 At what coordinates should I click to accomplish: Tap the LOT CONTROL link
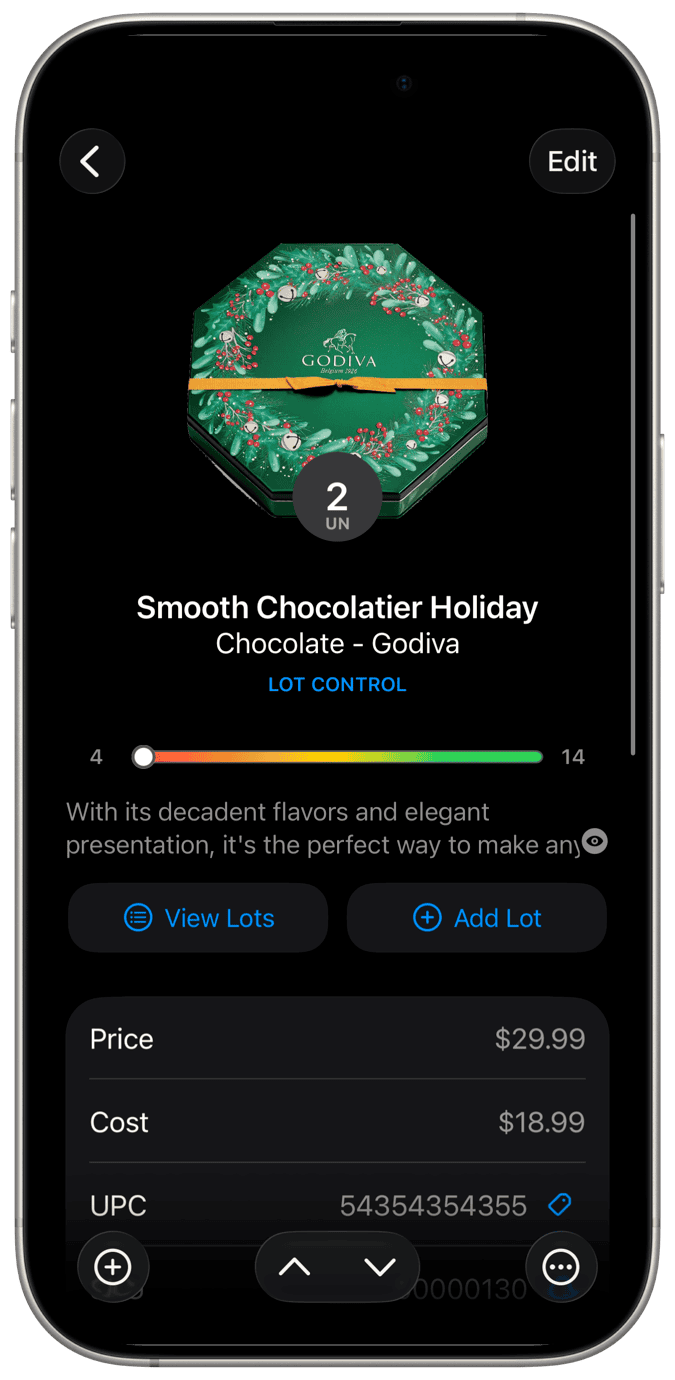337,685
